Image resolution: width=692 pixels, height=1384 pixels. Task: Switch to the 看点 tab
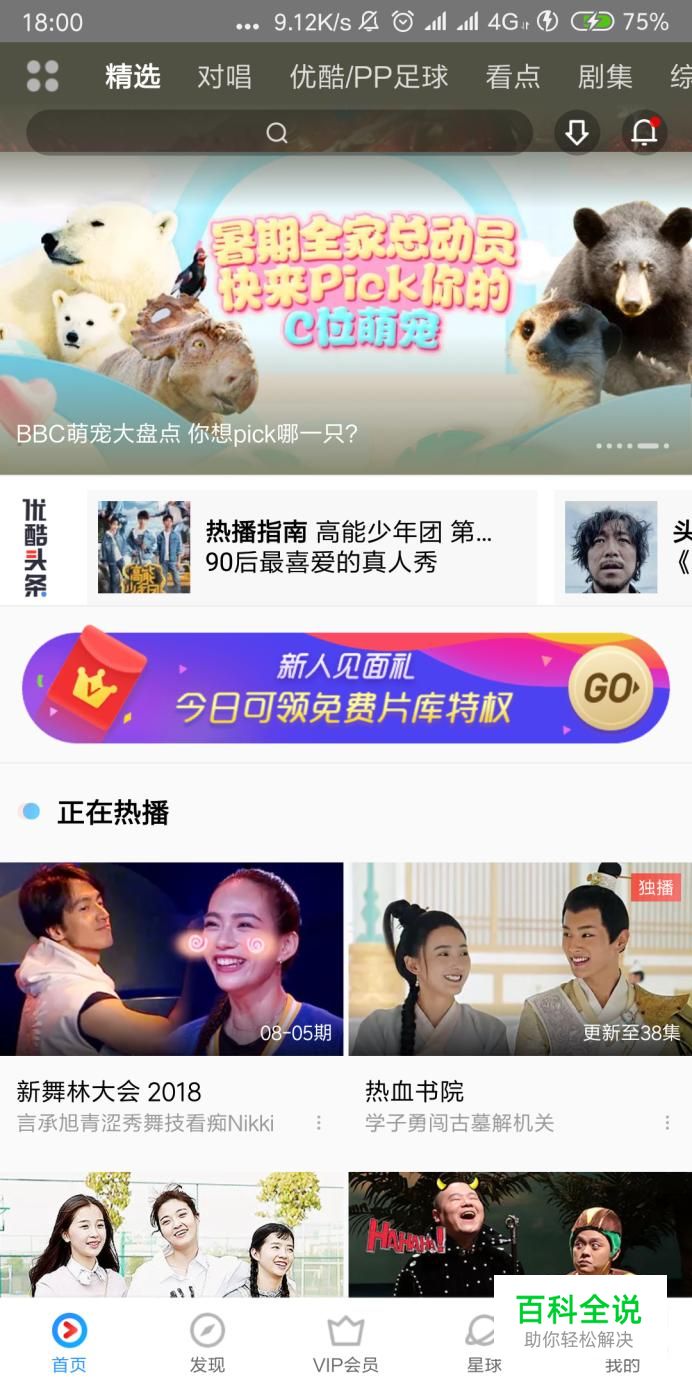pos(513,76)
